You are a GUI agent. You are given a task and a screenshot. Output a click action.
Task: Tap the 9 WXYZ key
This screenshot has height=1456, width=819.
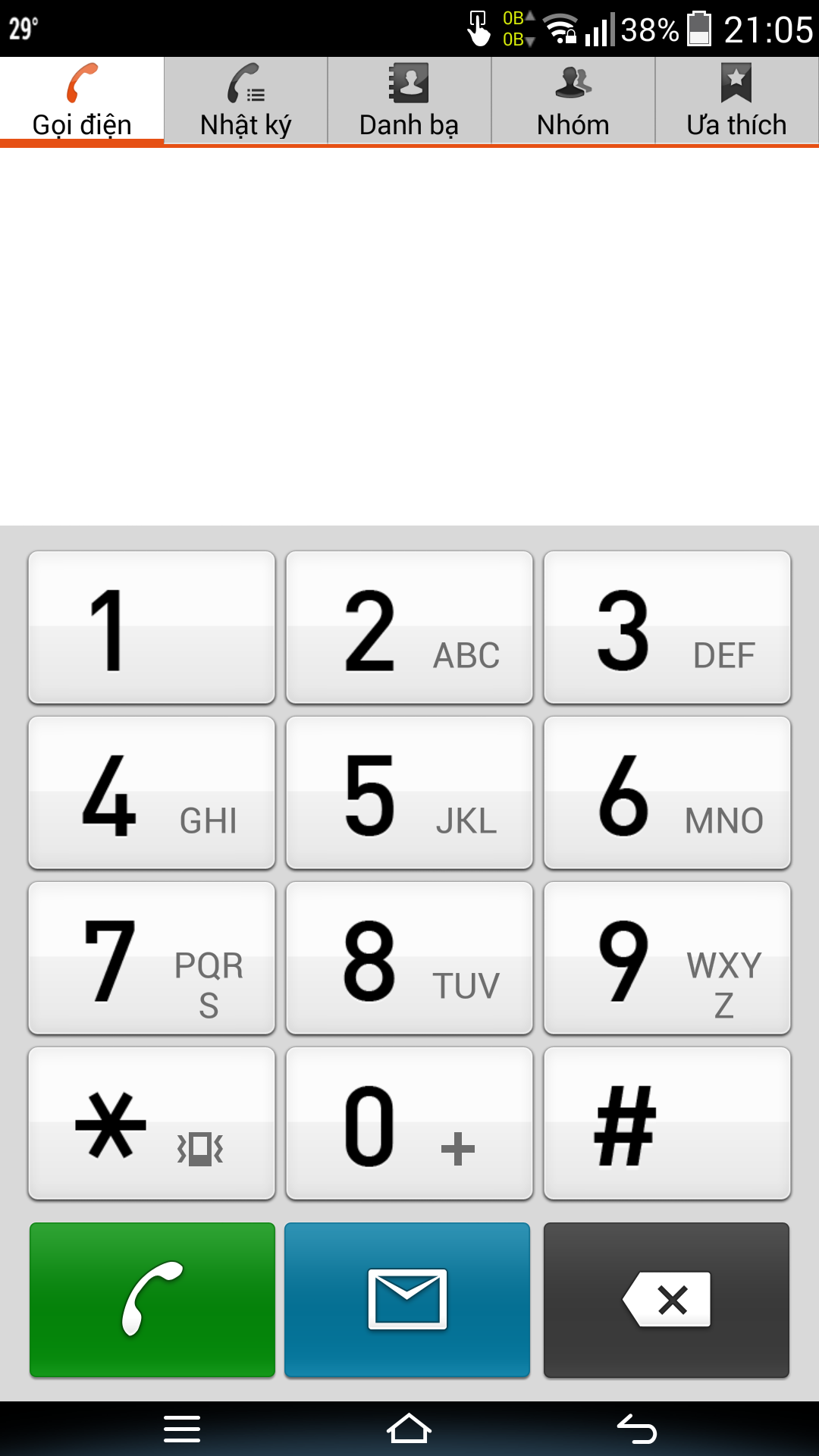coord(667,959)
